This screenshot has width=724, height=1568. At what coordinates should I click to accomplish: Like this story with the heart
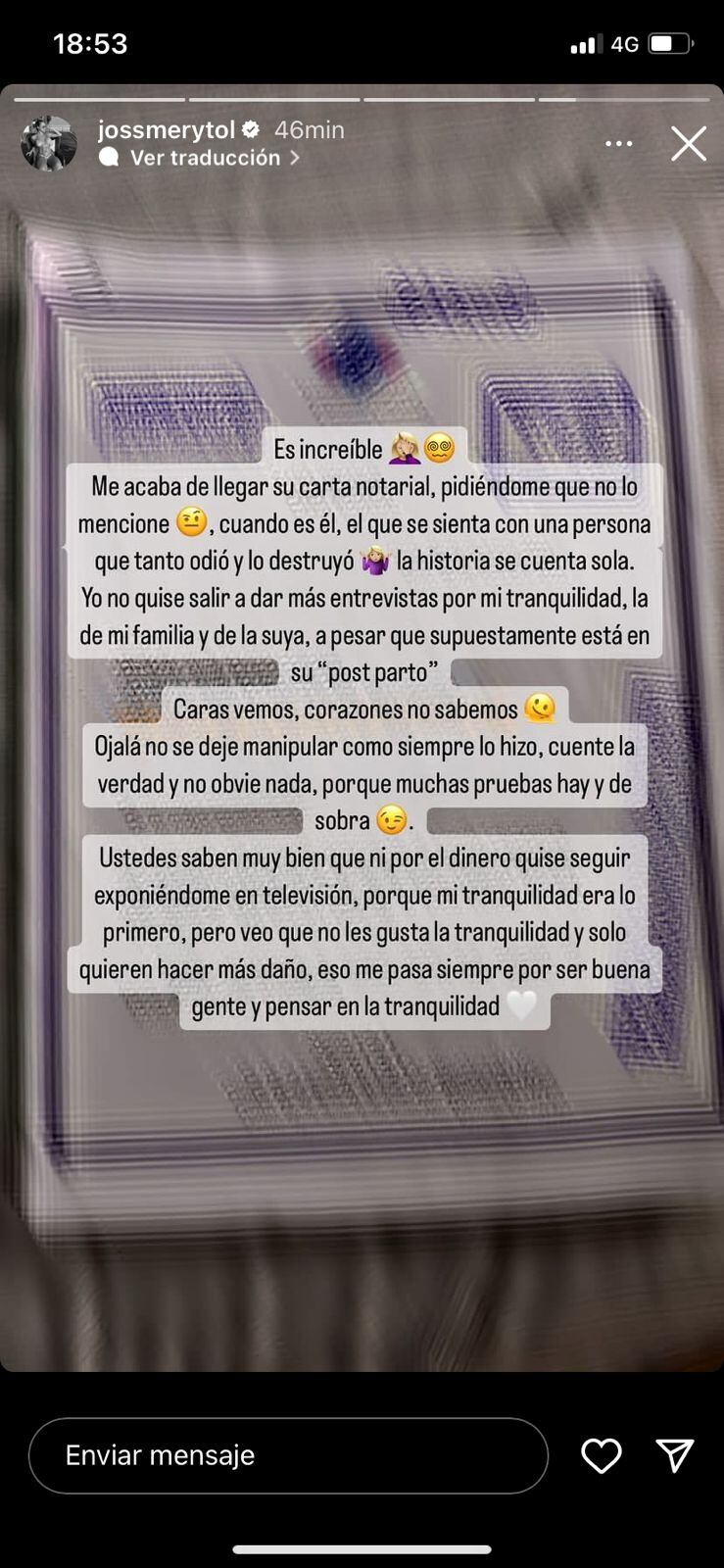click(601, 1455)
